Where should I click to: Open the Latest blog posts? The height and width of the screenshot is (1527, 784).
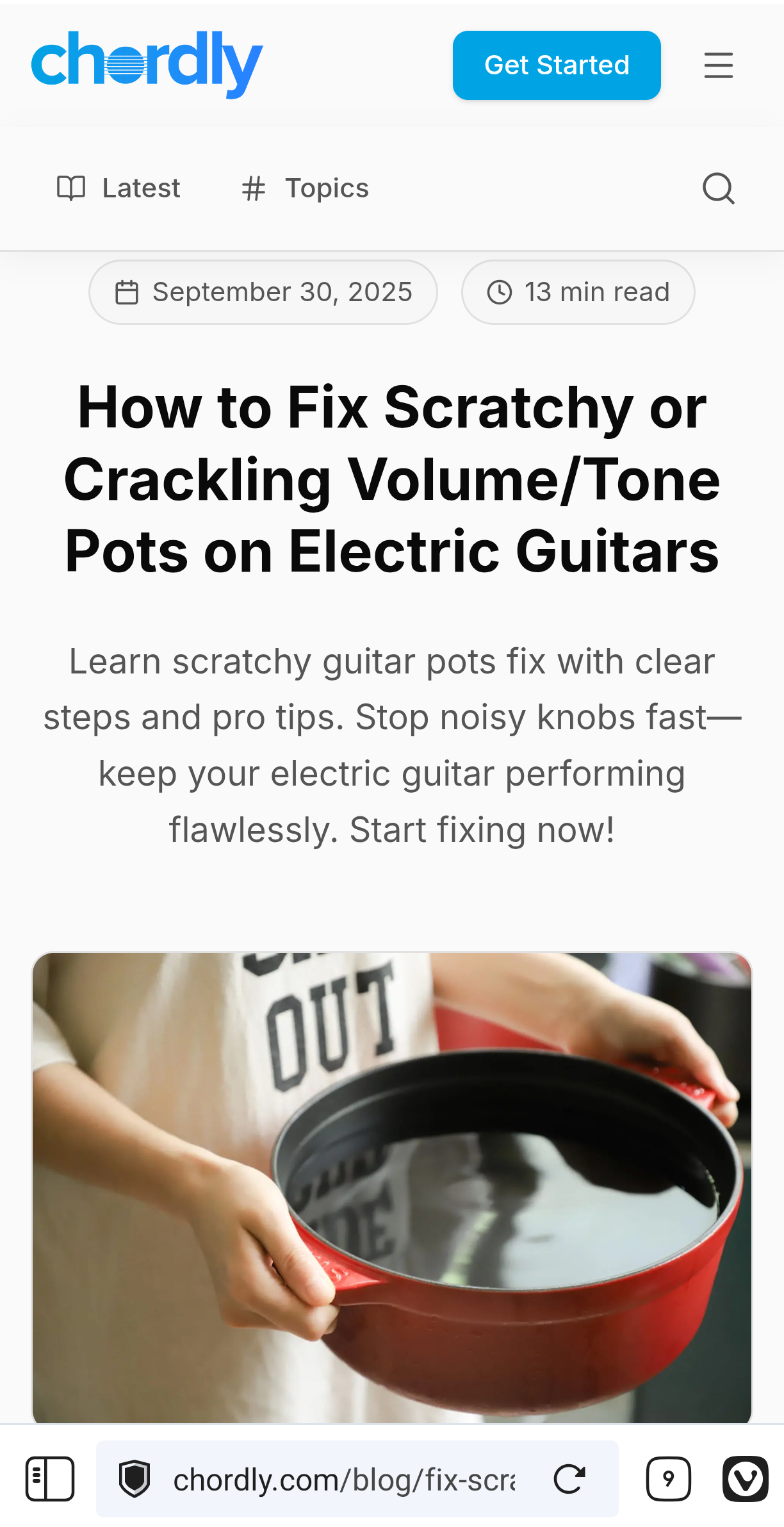tap(118, 188)
